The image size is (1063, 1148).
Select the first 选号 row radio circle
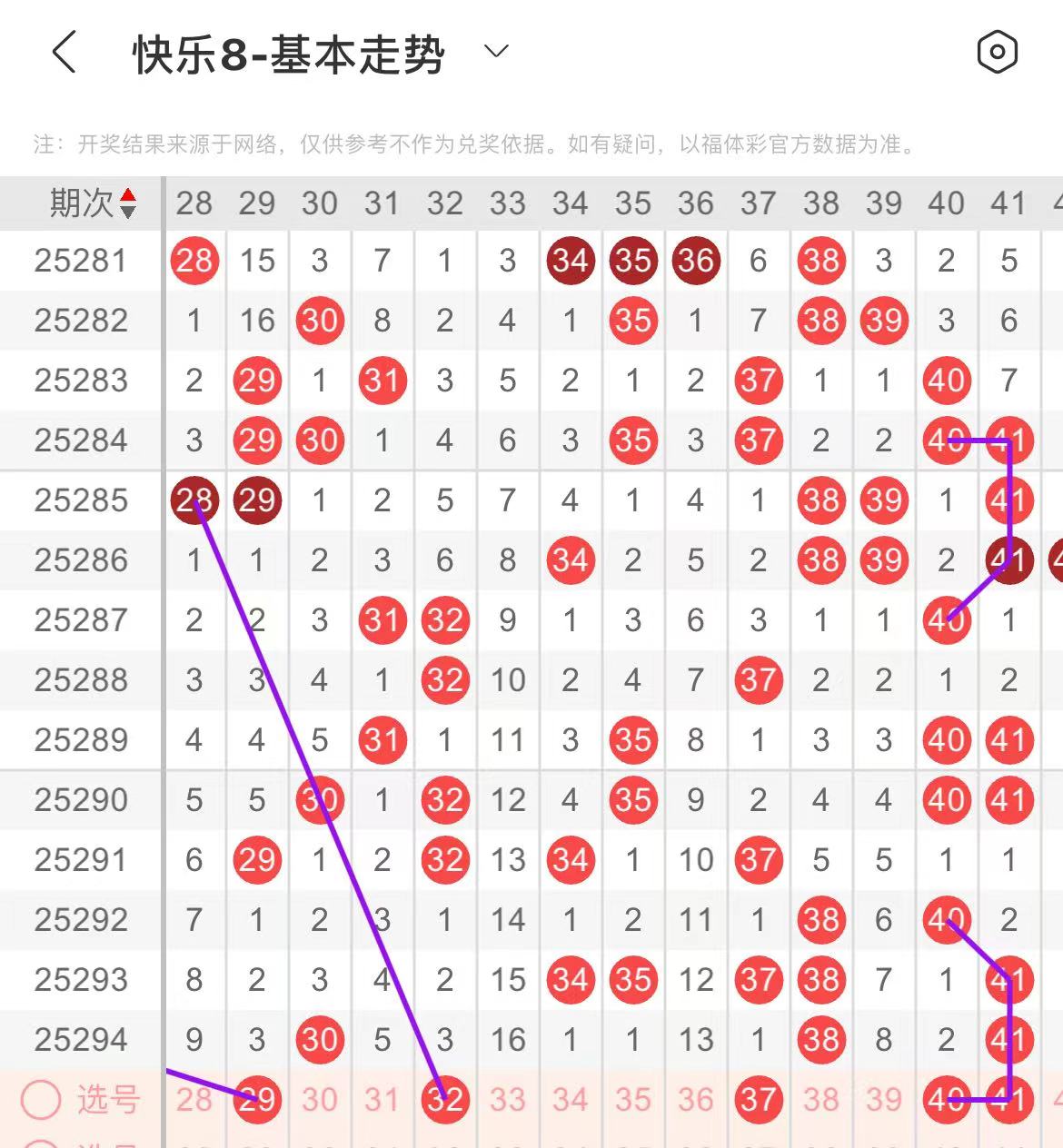coord(41,1100)
